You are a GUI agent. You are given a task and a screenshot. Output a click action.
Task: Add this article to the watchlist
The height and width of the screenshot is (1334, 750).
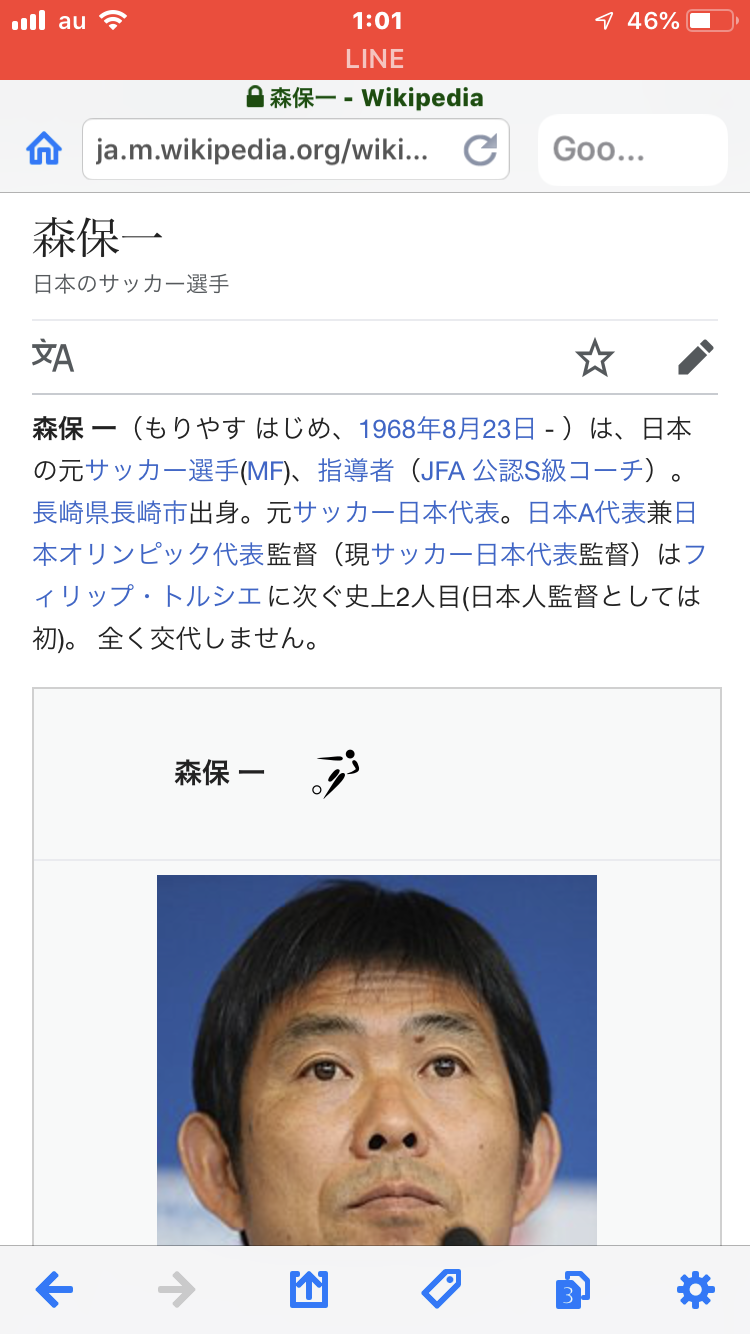click(x=595, y=358)
